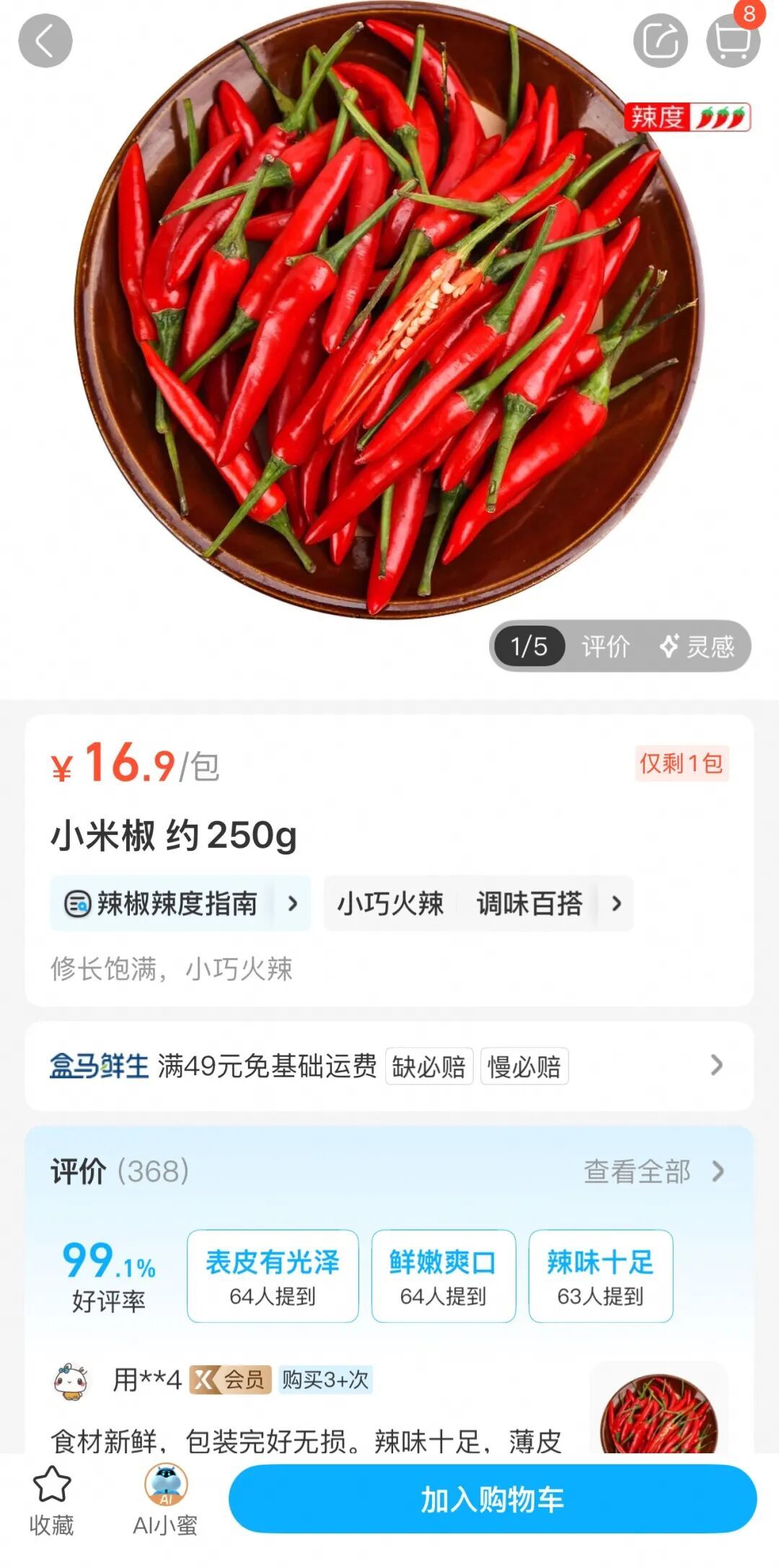Tap 加入购物车 to add to cart
Image resolution: width=779 pixels, height=1568 pixels.
tap(493, 1499)
